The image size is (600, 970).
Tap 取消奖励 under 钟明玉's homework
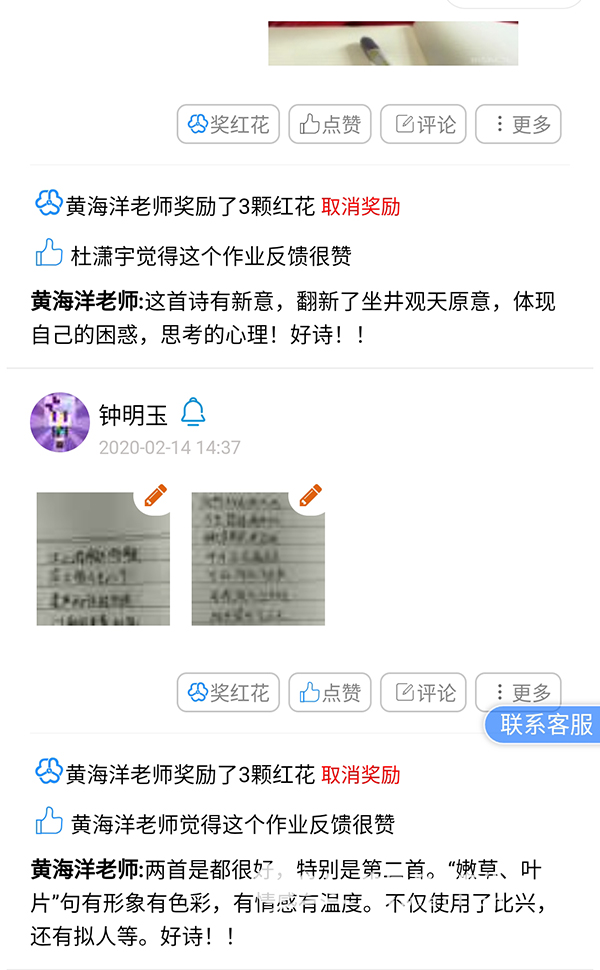coord(361,775)
